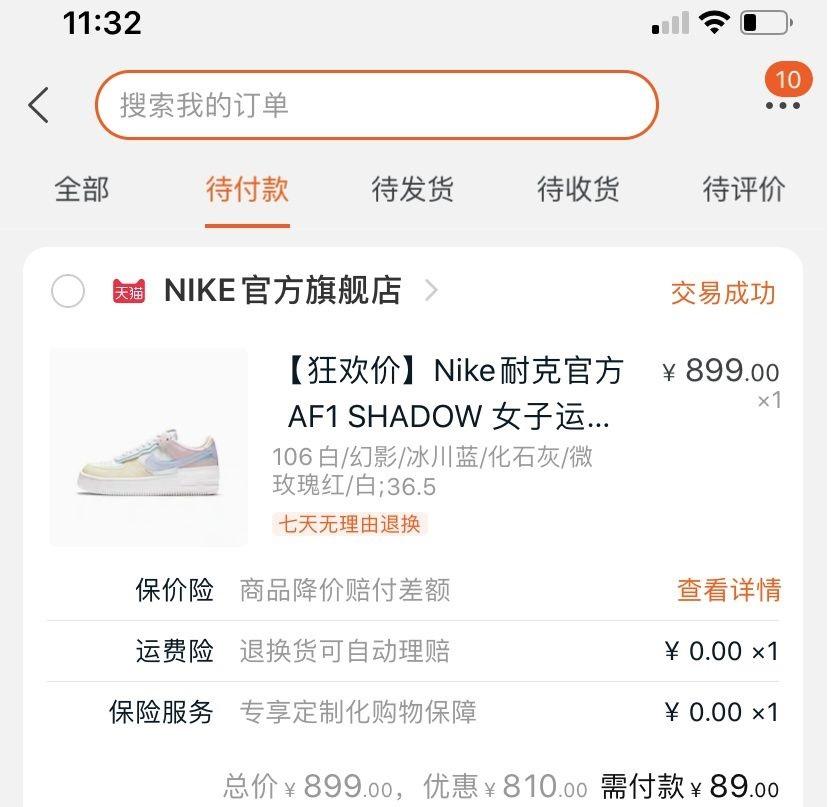Open the NIKE官方旗舰店 store page
The height and width of the screenshot is (807, 831).
pos(282,291)
